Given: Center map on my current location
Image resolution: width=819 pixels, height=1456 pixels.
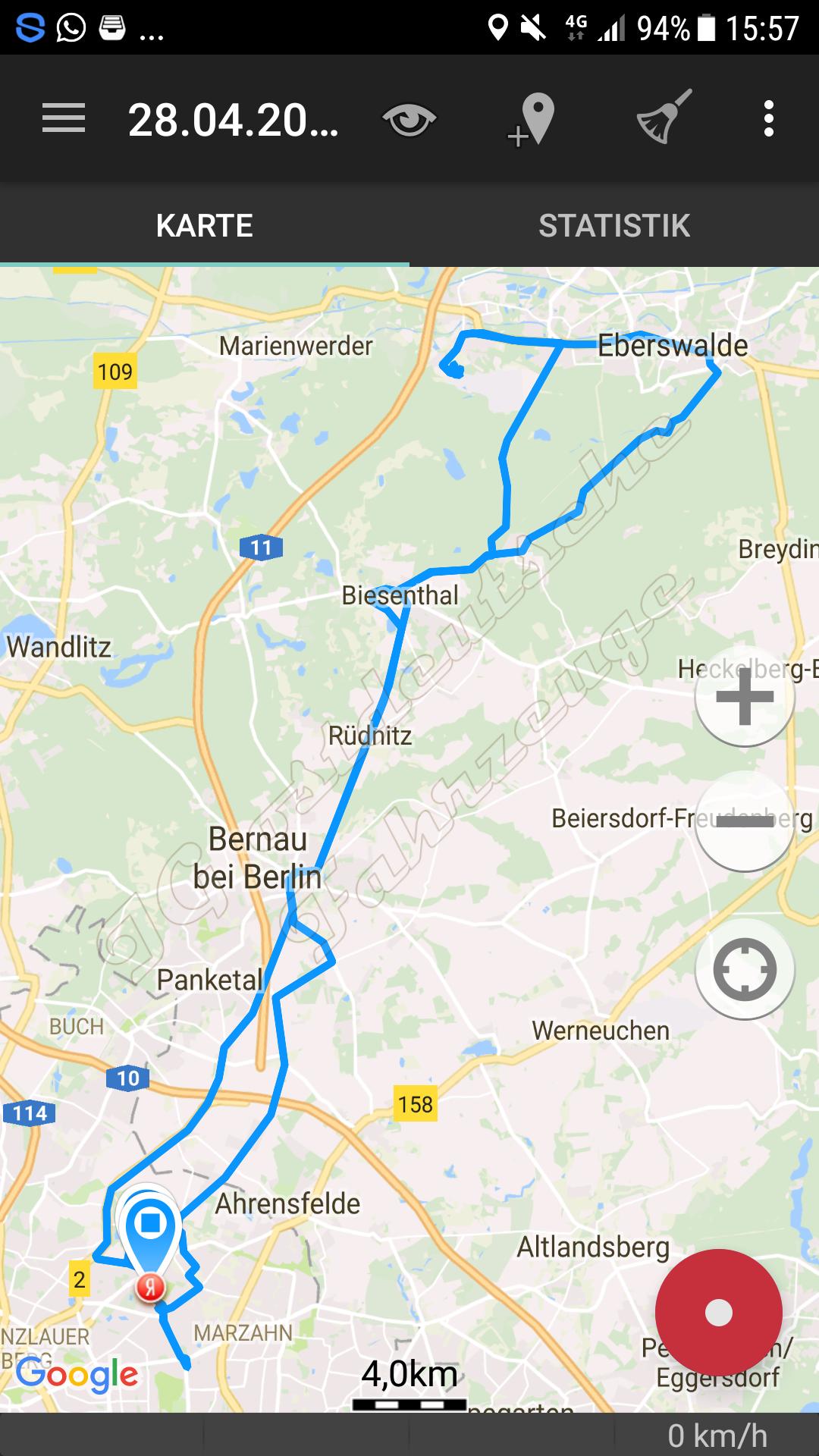Looking at the screenshot, I should point(745,969).
